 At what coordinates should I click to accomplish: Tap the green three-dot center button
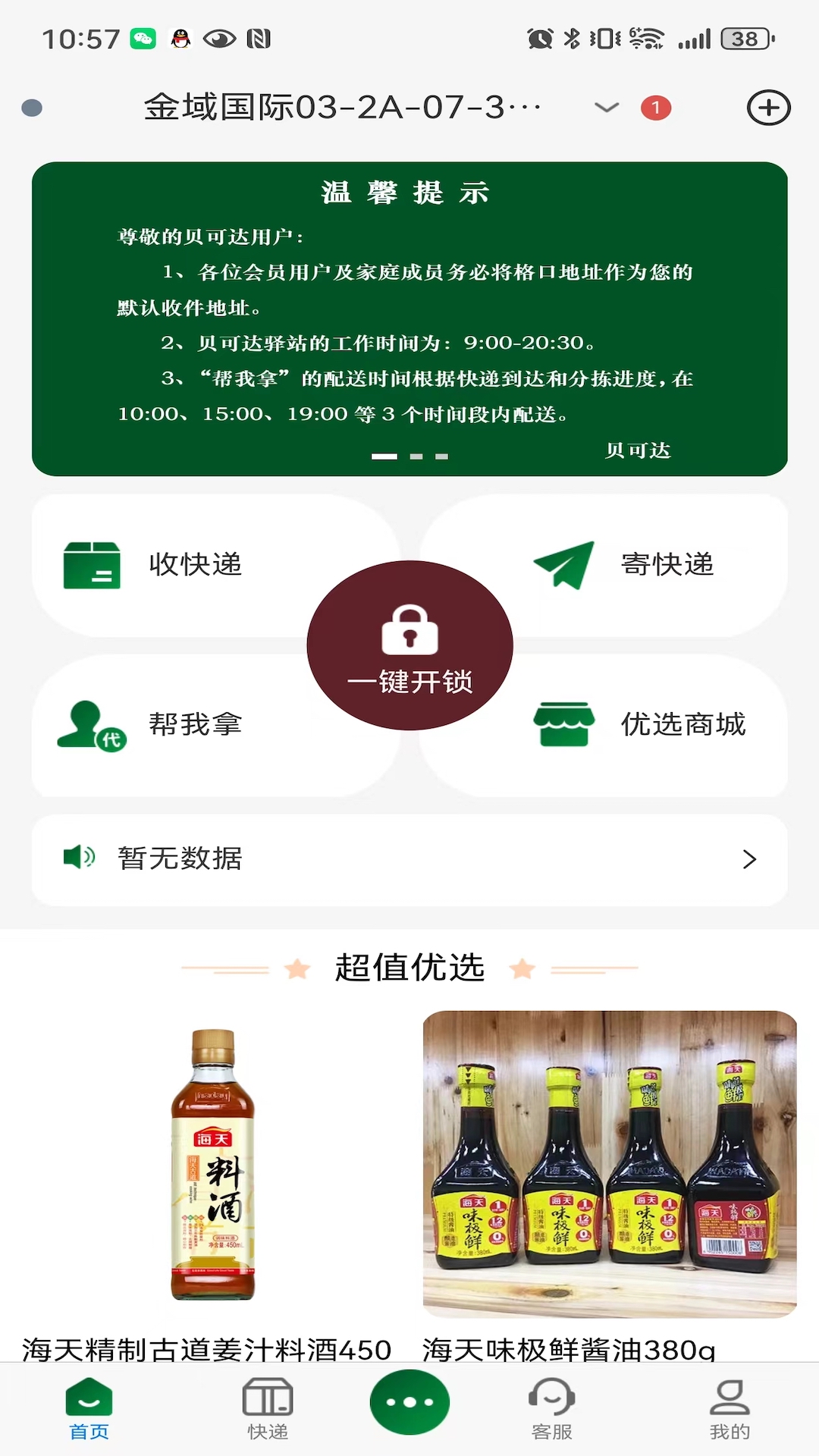[x=409, y=1402]
